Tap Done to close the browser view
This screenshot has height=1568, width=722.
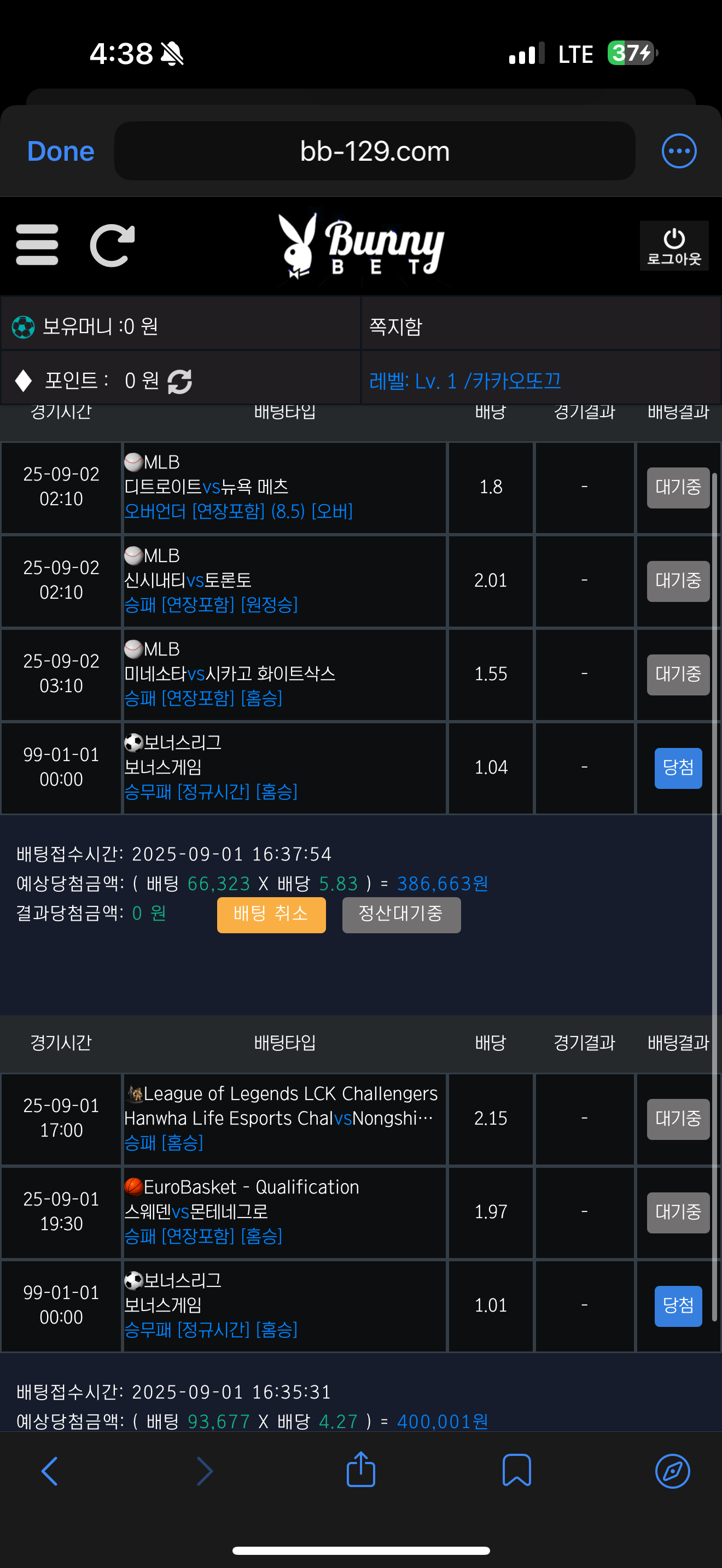pos(60,151)
